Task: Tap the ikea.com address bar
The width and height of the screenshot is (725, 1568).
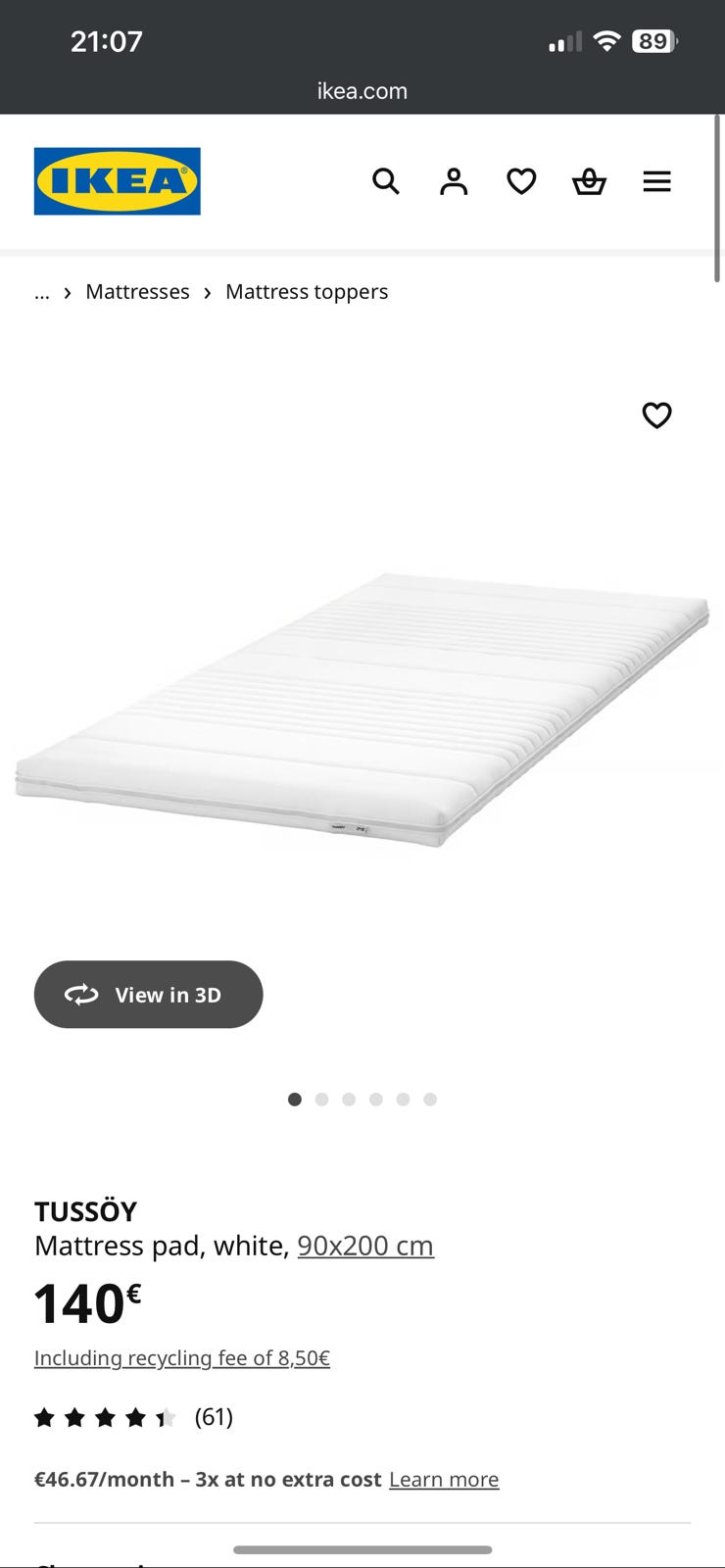Action: [362, 91]
